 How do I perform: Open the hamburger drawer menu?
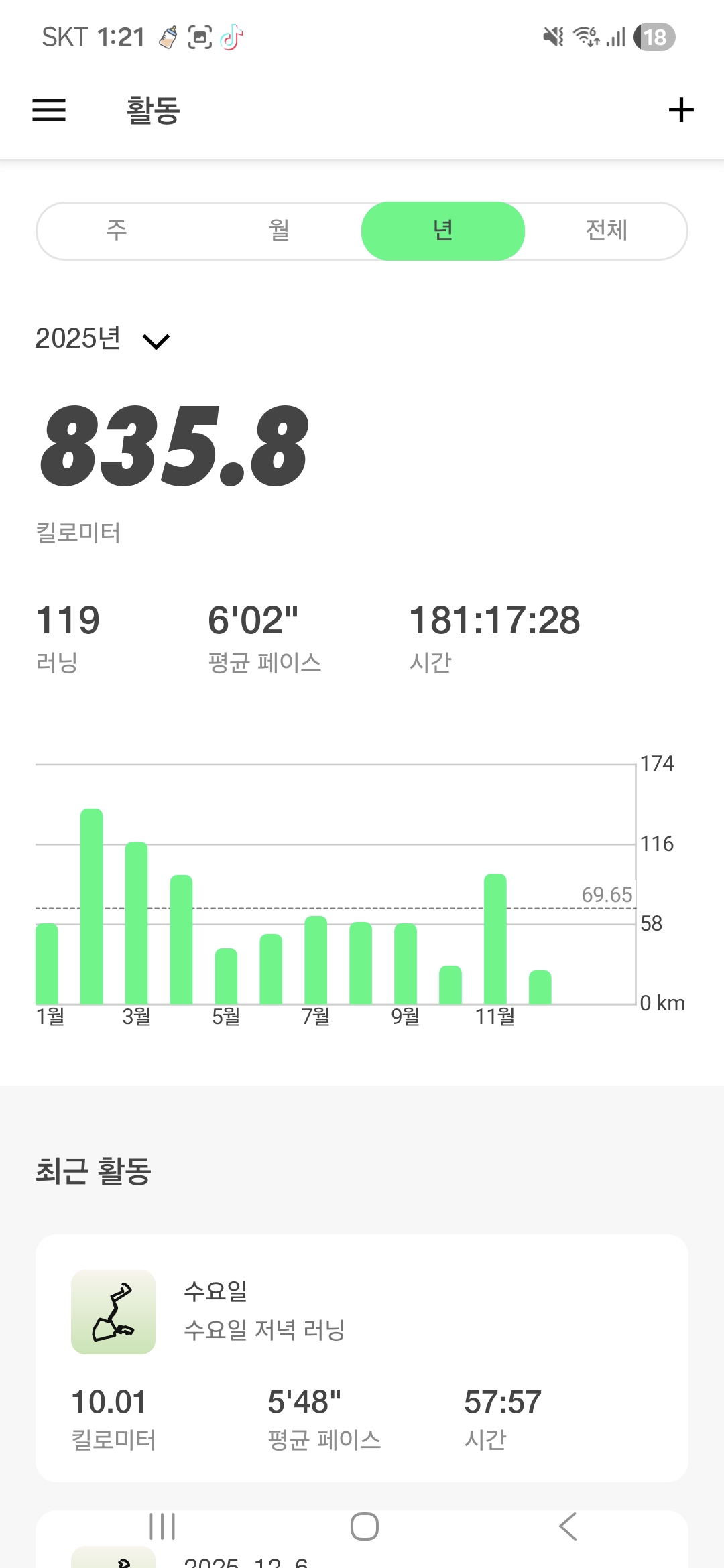click(49, 110)
